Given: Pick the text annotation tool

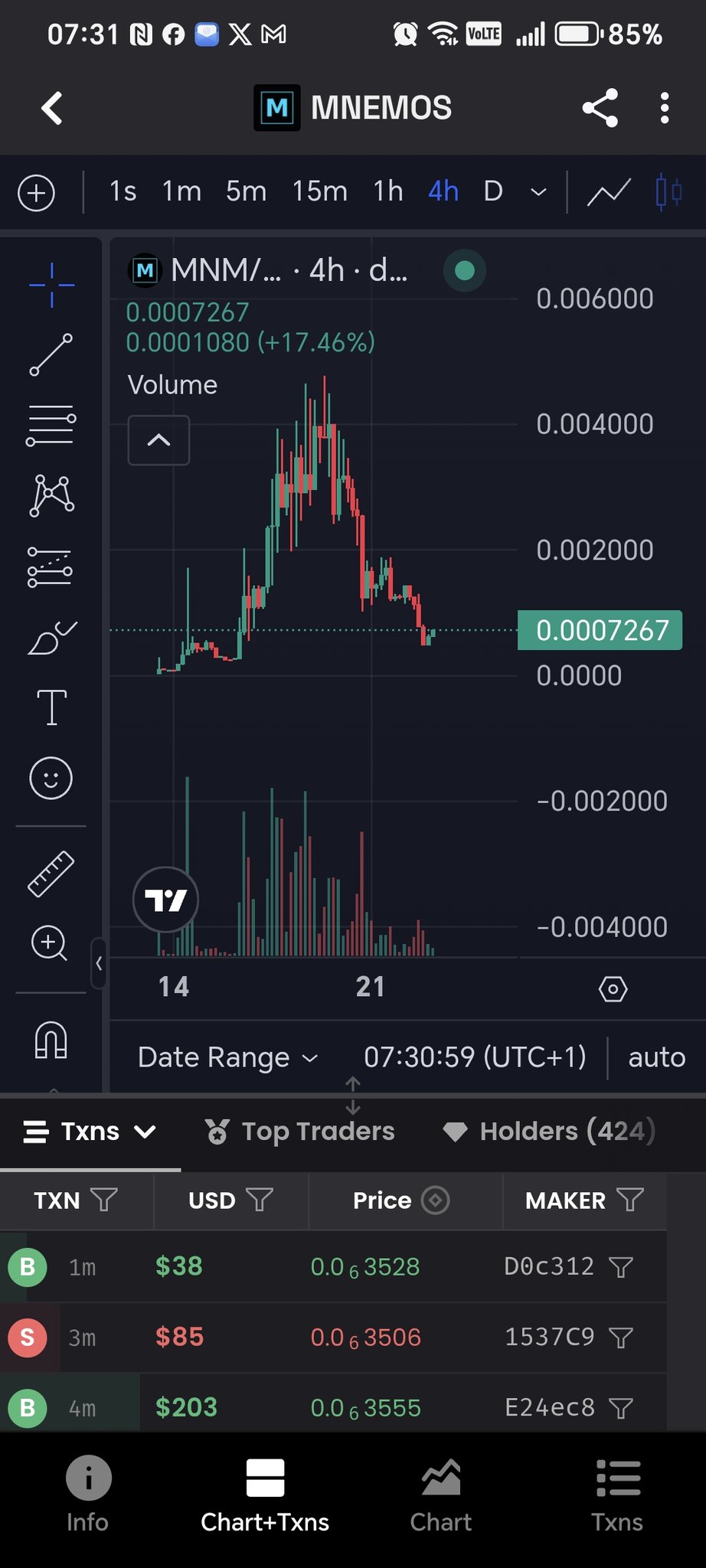Looking at the screenshot, I should (x=51, y=707).
